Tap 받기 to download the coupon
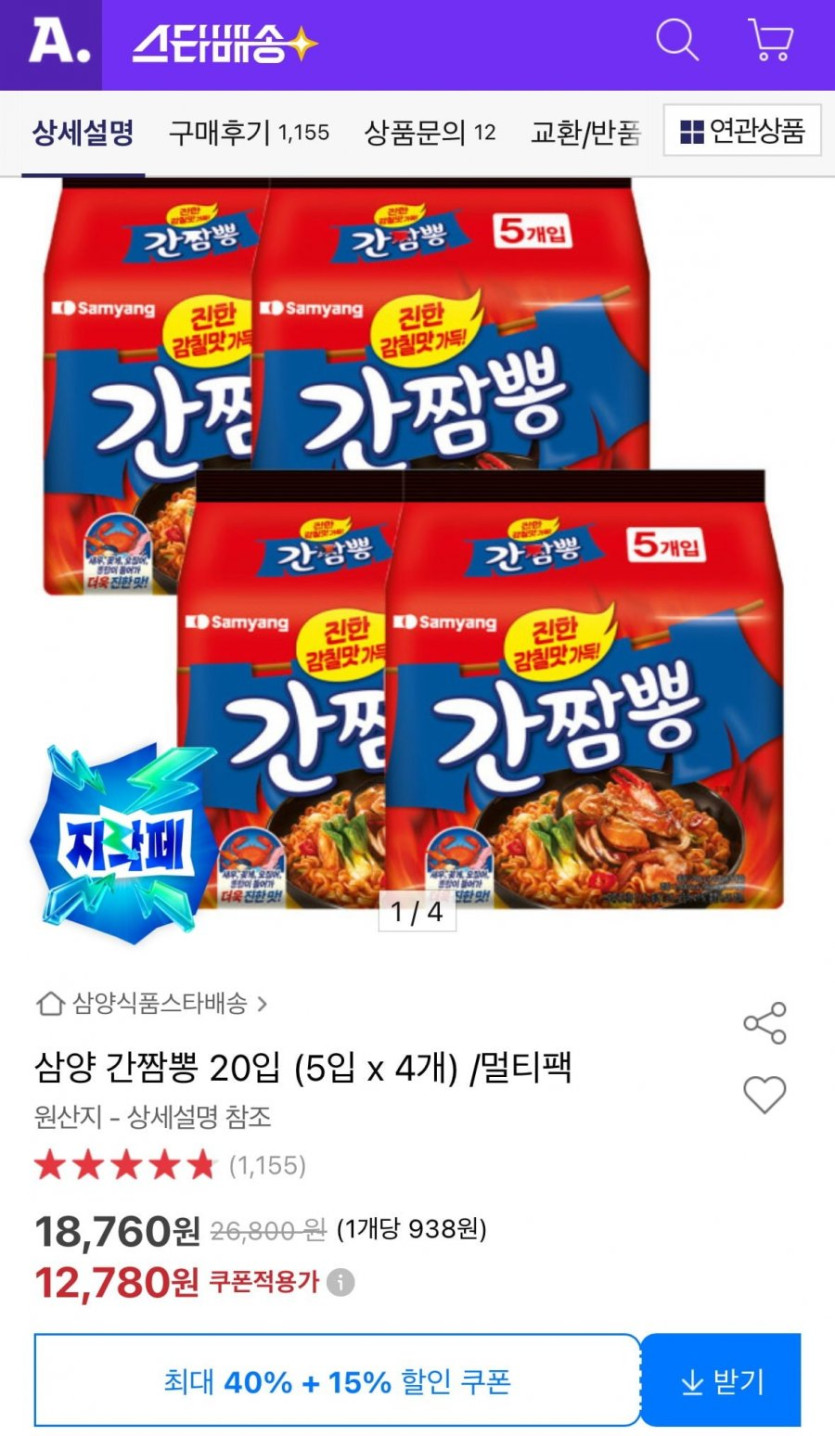 coord(721,1381)
